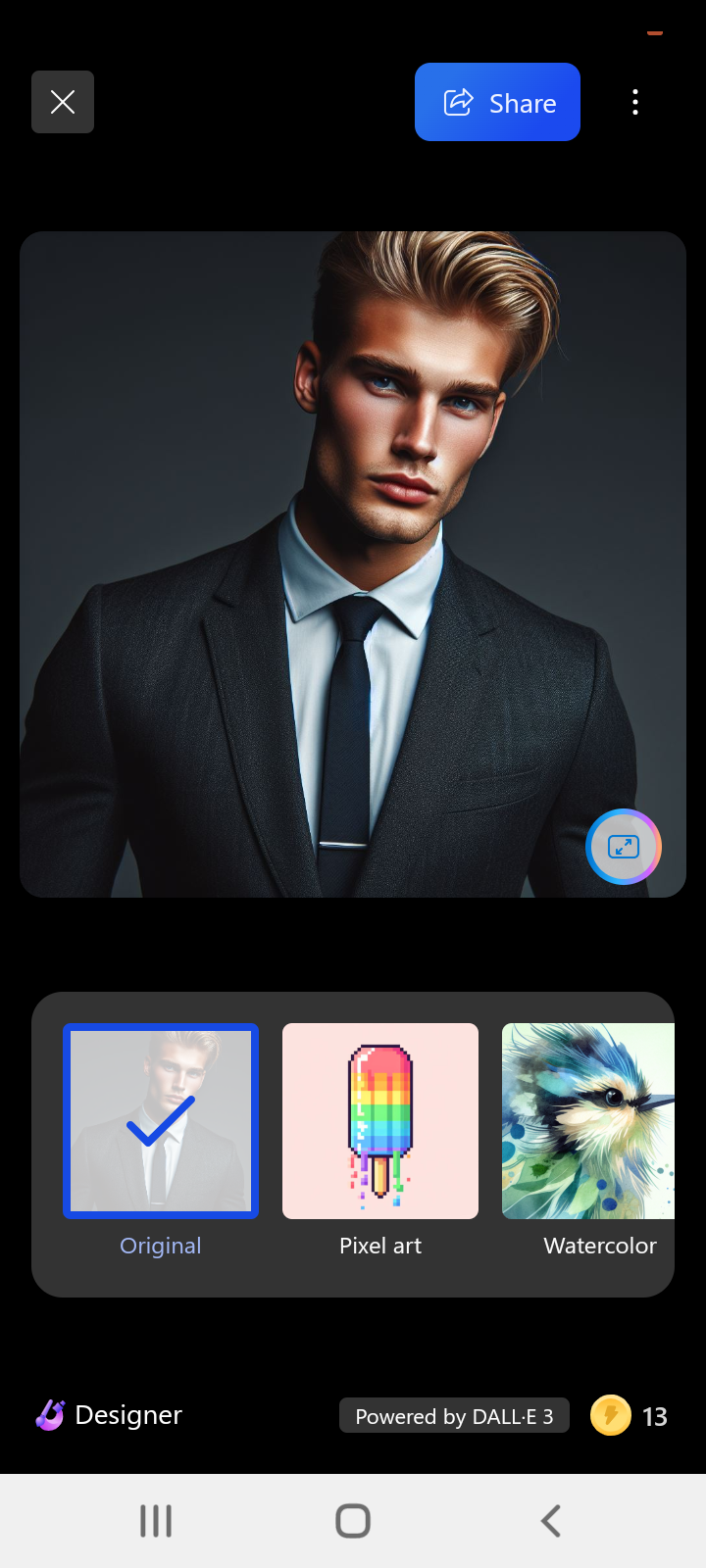706x1568 pixels.
Task: Go back using system navigation
Action: pyautogui.click(x=551, y=1521)
